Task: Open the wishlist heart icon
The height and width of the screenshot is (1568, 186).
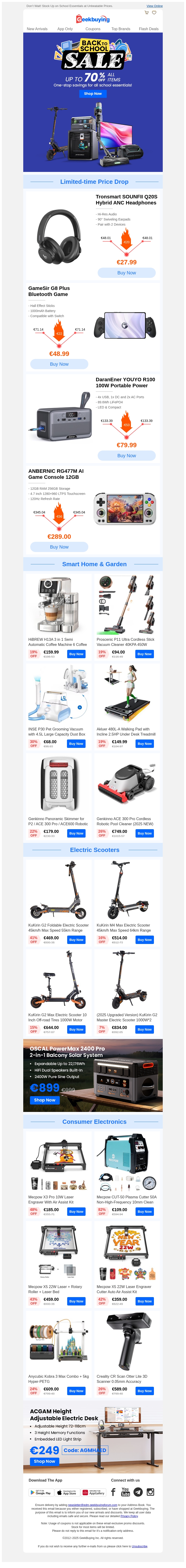Action: 154,12
